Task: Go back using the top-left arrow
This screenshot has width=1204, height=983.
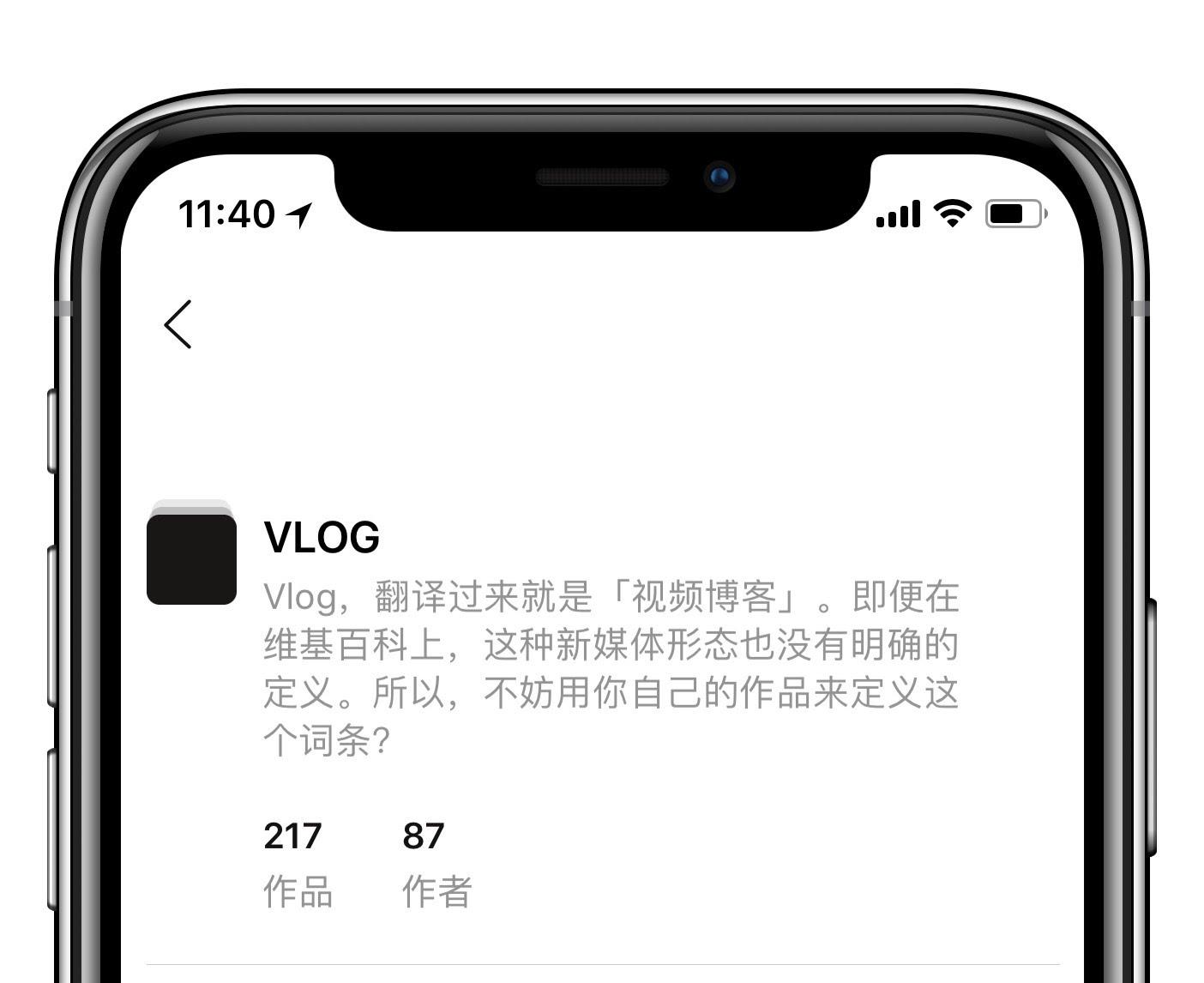Action: click(178, 324)
